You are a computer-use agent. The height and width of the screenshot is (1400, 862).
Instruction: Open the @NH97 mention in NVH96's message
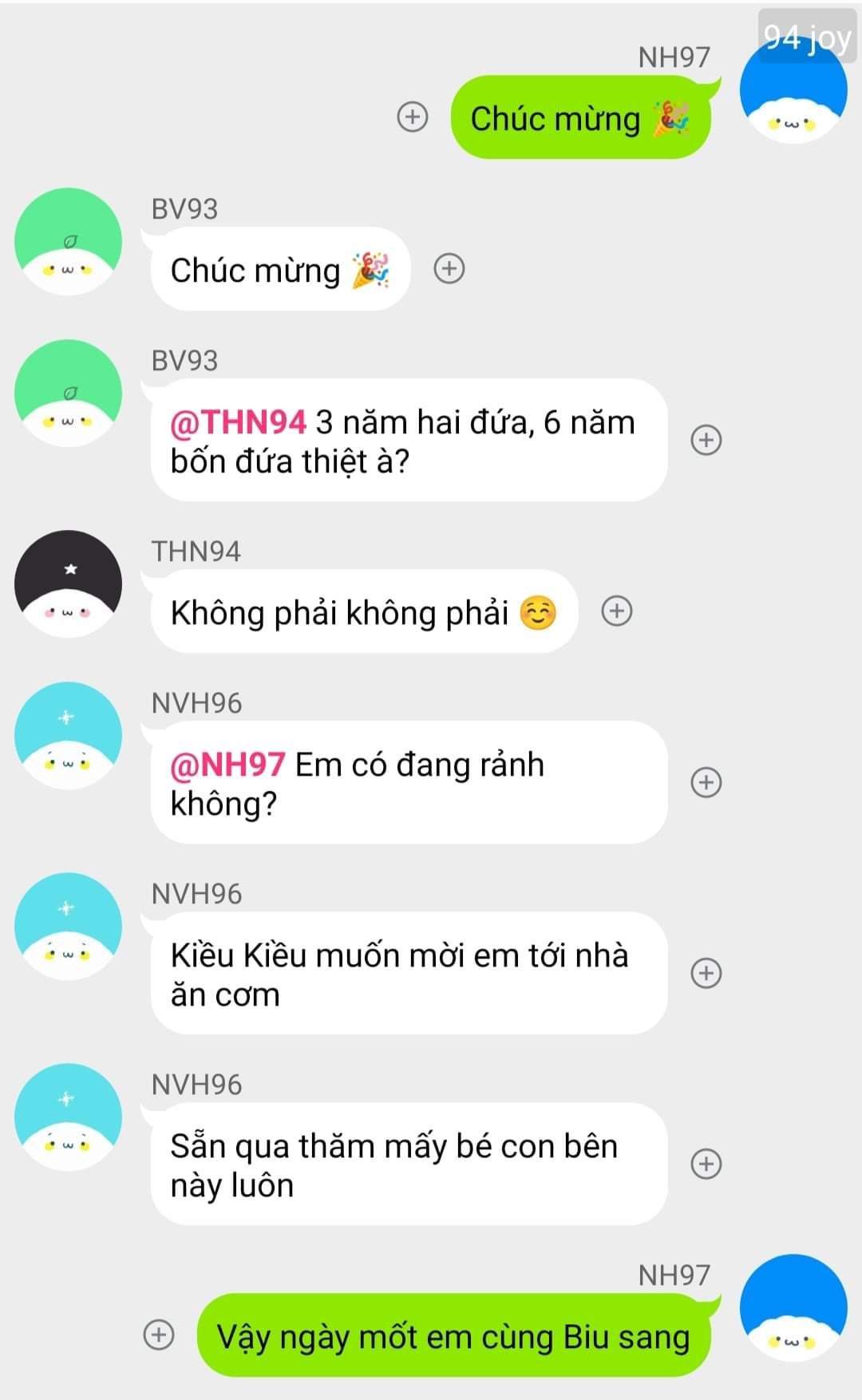(227, 765)
